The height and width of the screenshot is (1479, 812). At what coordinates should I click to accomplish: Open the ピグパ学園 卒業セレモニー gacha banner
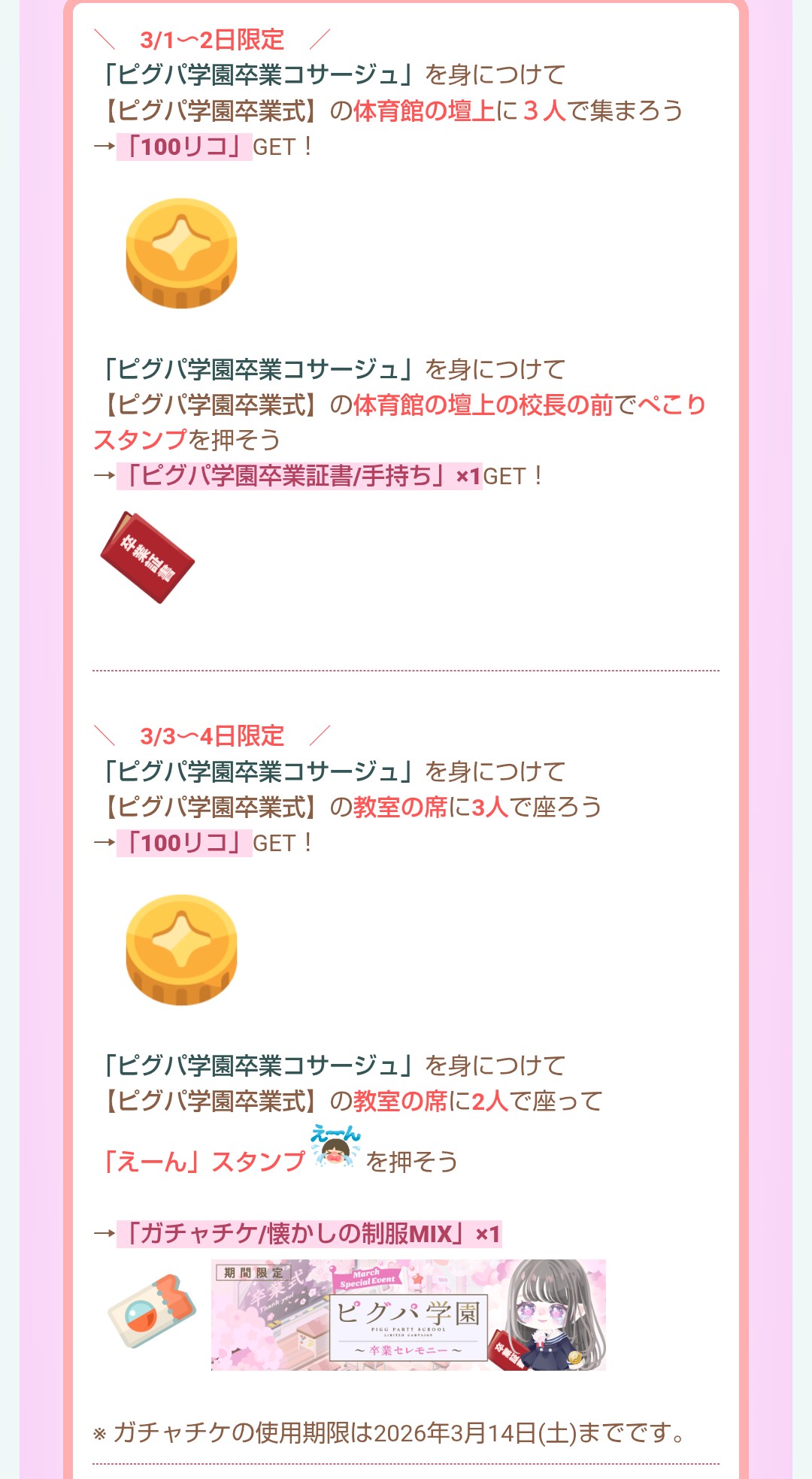408,1315
